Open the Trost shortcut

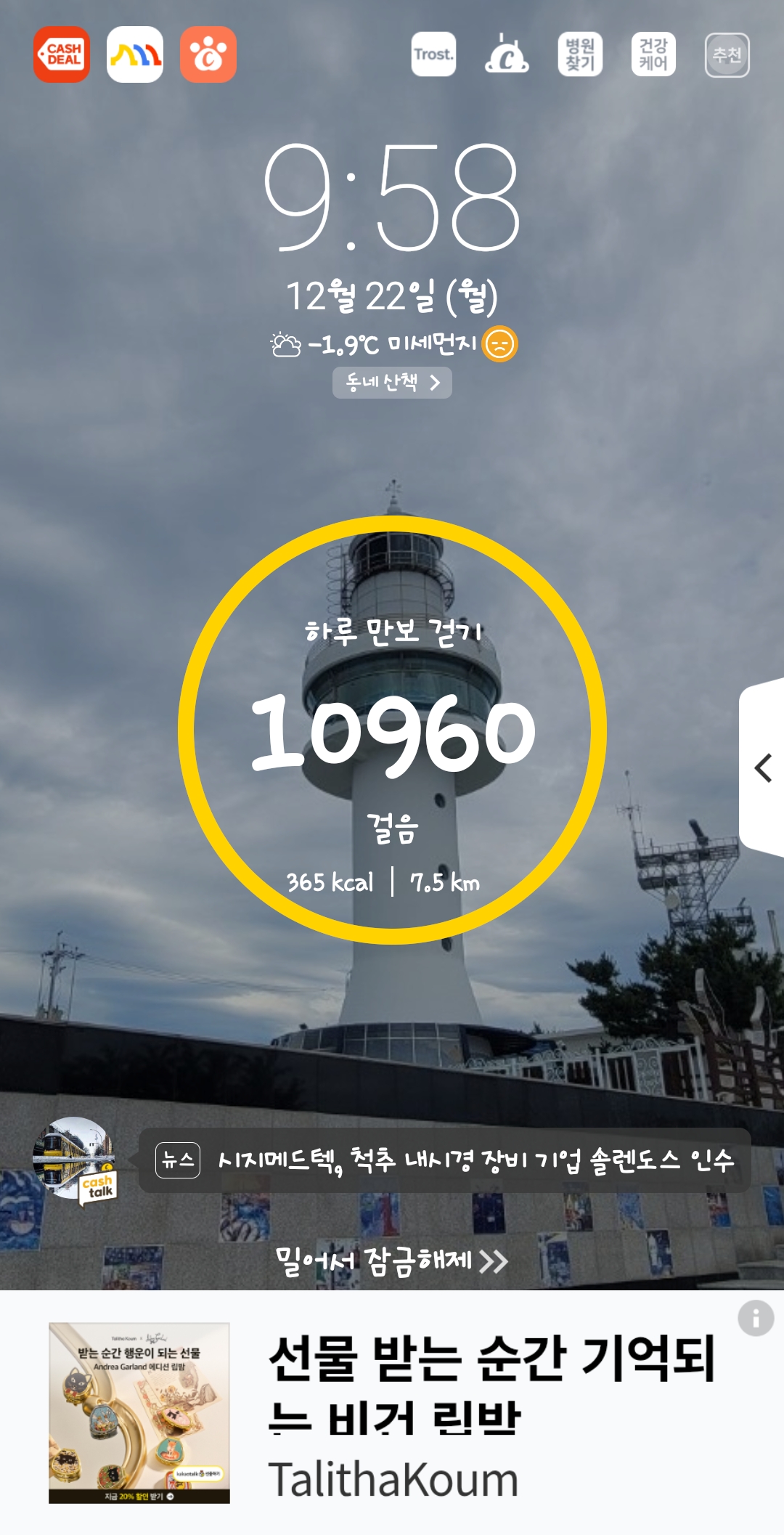433,55
